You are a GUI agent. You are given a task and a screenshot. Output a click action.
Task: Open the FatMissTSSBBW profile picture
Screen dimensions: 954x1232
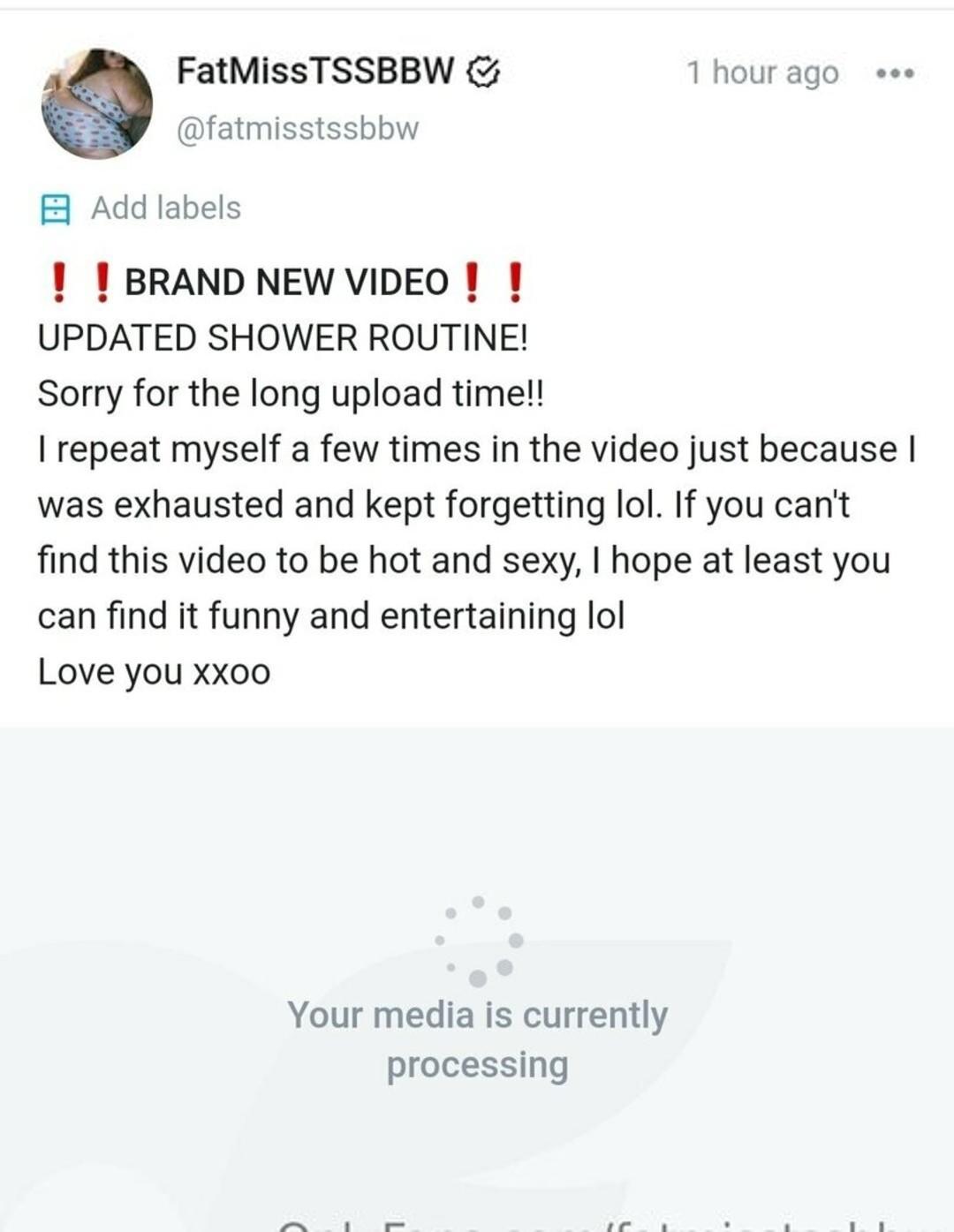(97, 104)
